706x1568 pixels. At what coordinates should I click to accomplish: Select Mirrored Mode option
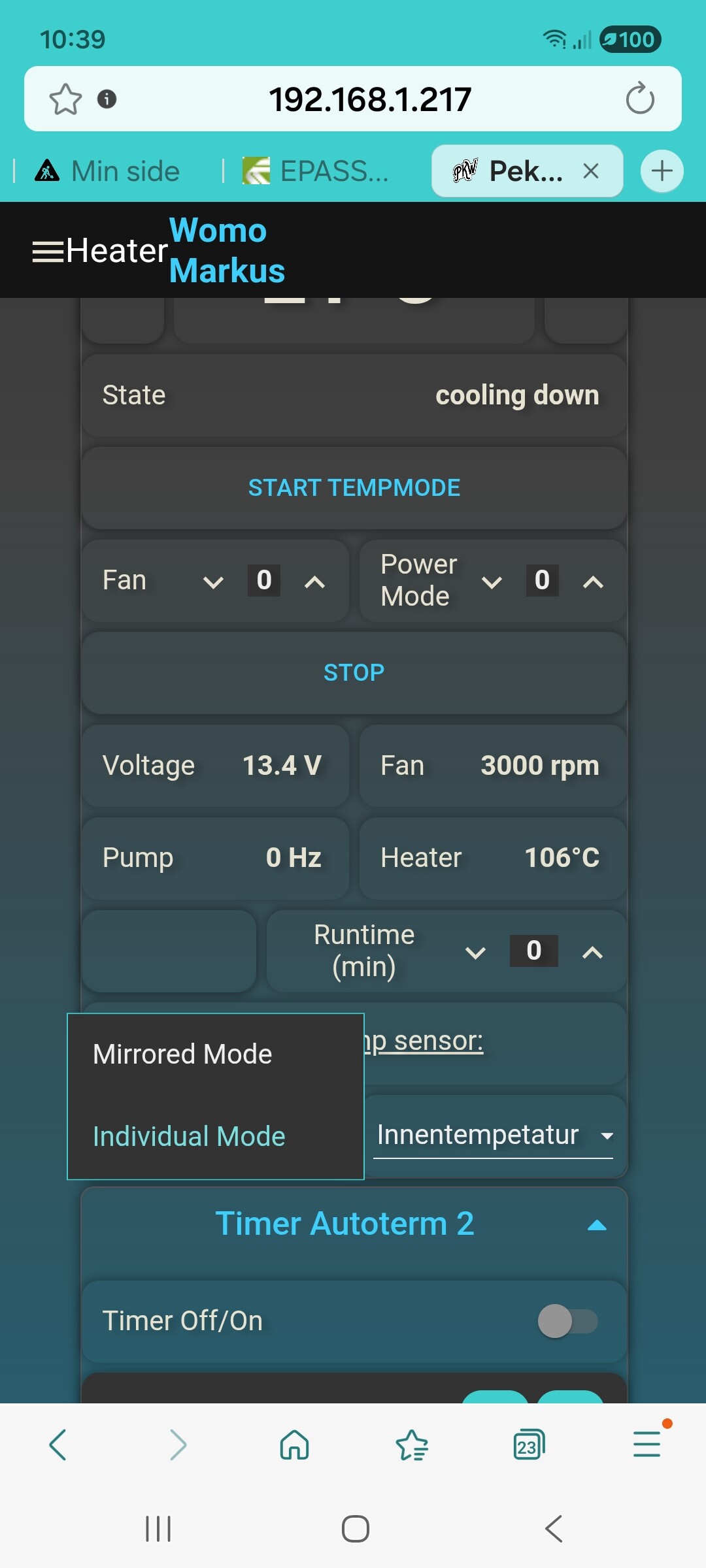coord(182,1054)
